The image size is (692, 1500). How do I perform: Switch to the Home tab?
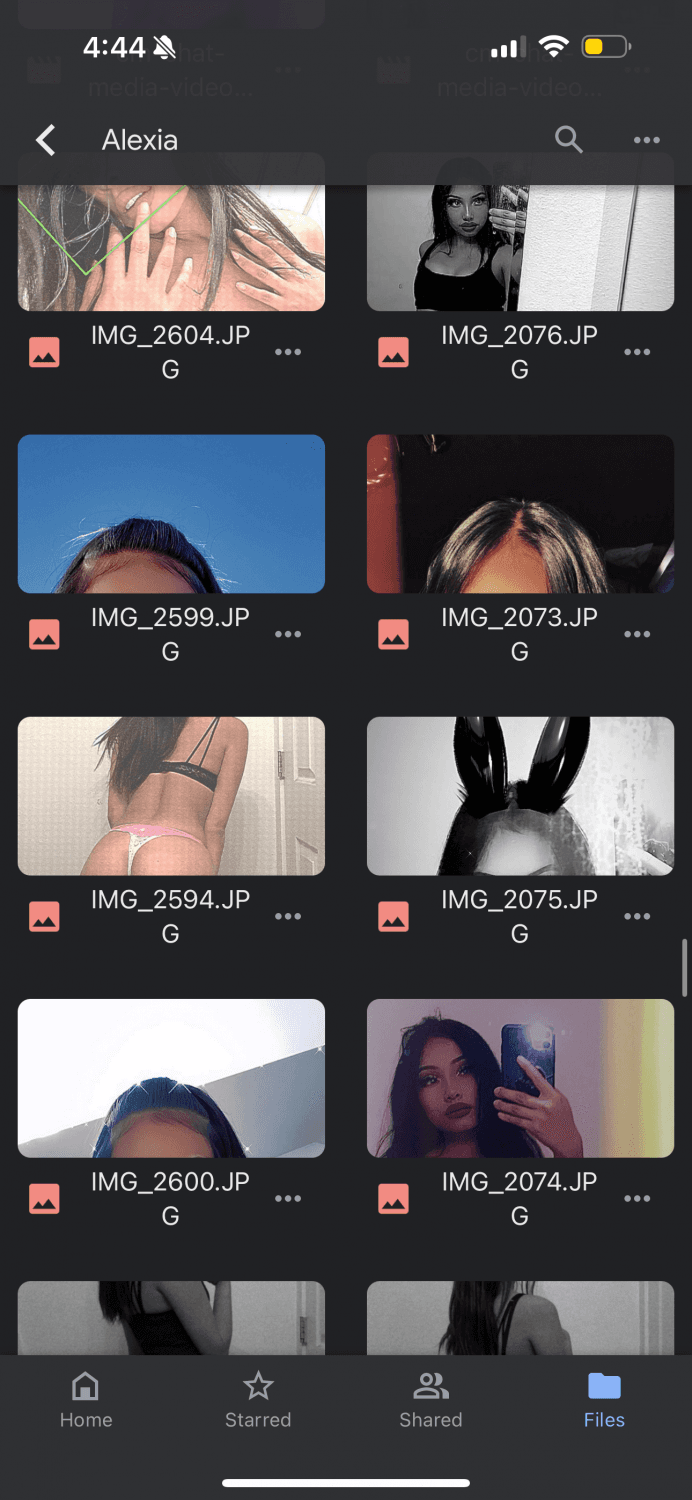coord(86,1400)
